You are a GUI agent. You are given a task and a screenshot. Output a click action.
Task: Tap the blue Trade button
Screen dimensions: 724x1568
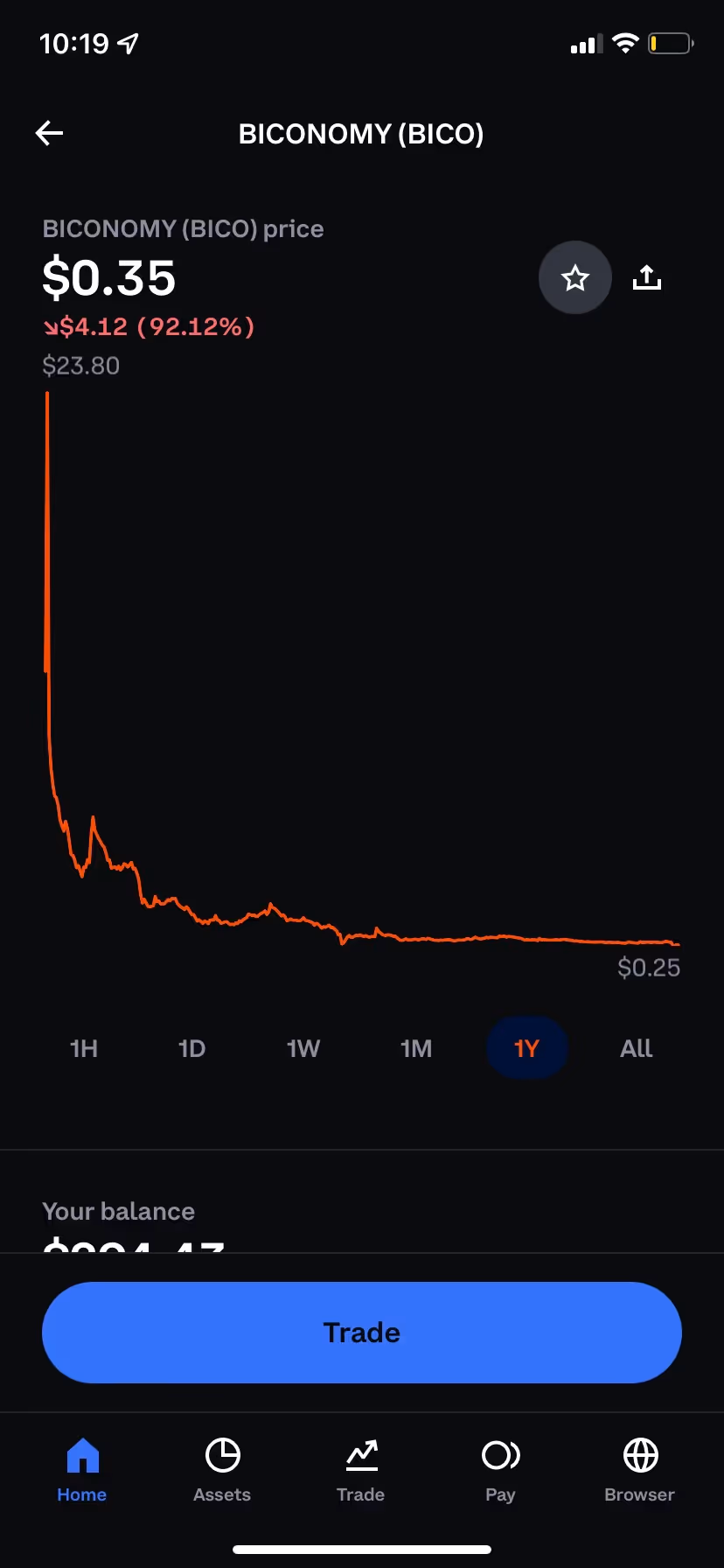[x=362, y=1333]
